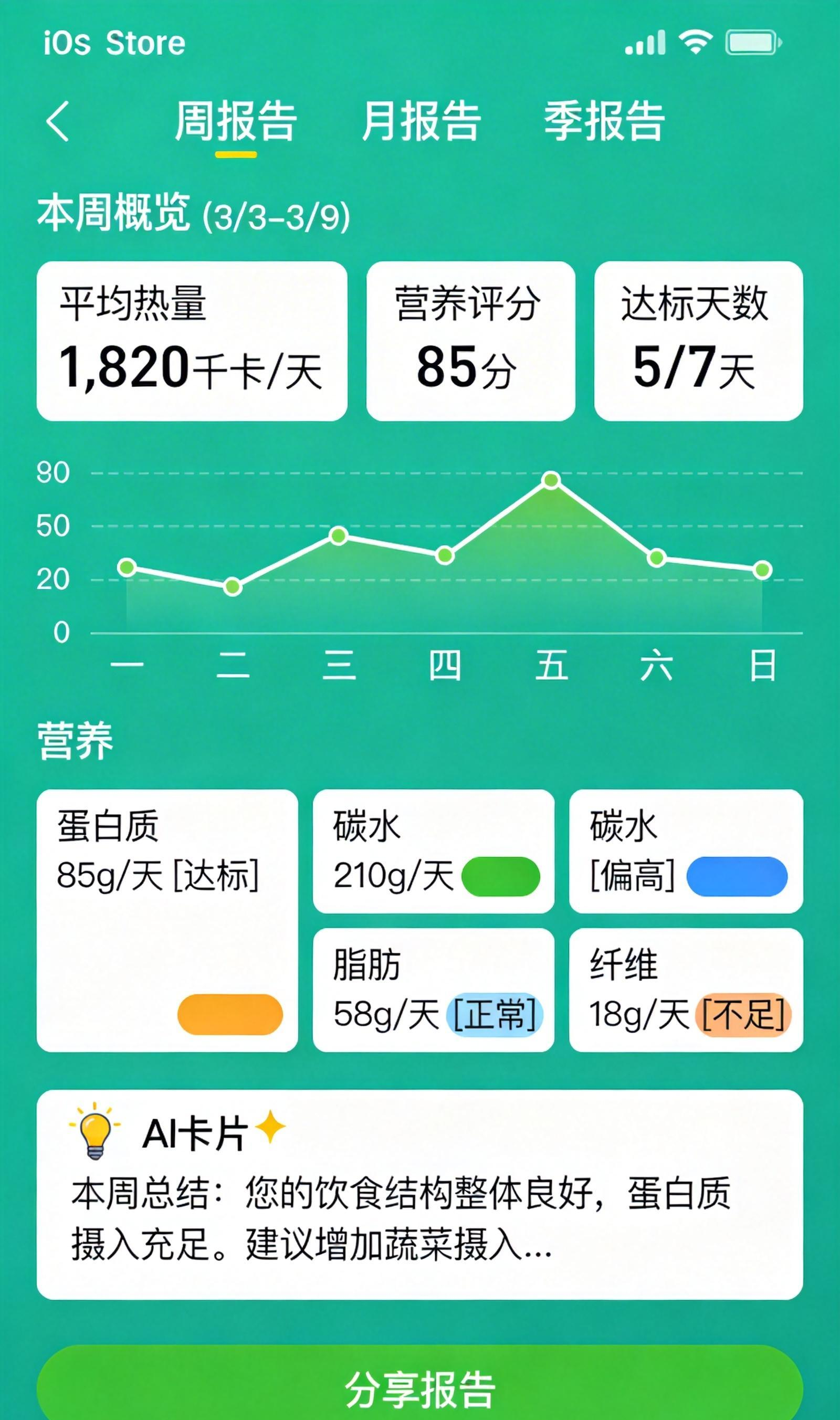Toggle the orange pill on 蛋白质 card

229,1015
